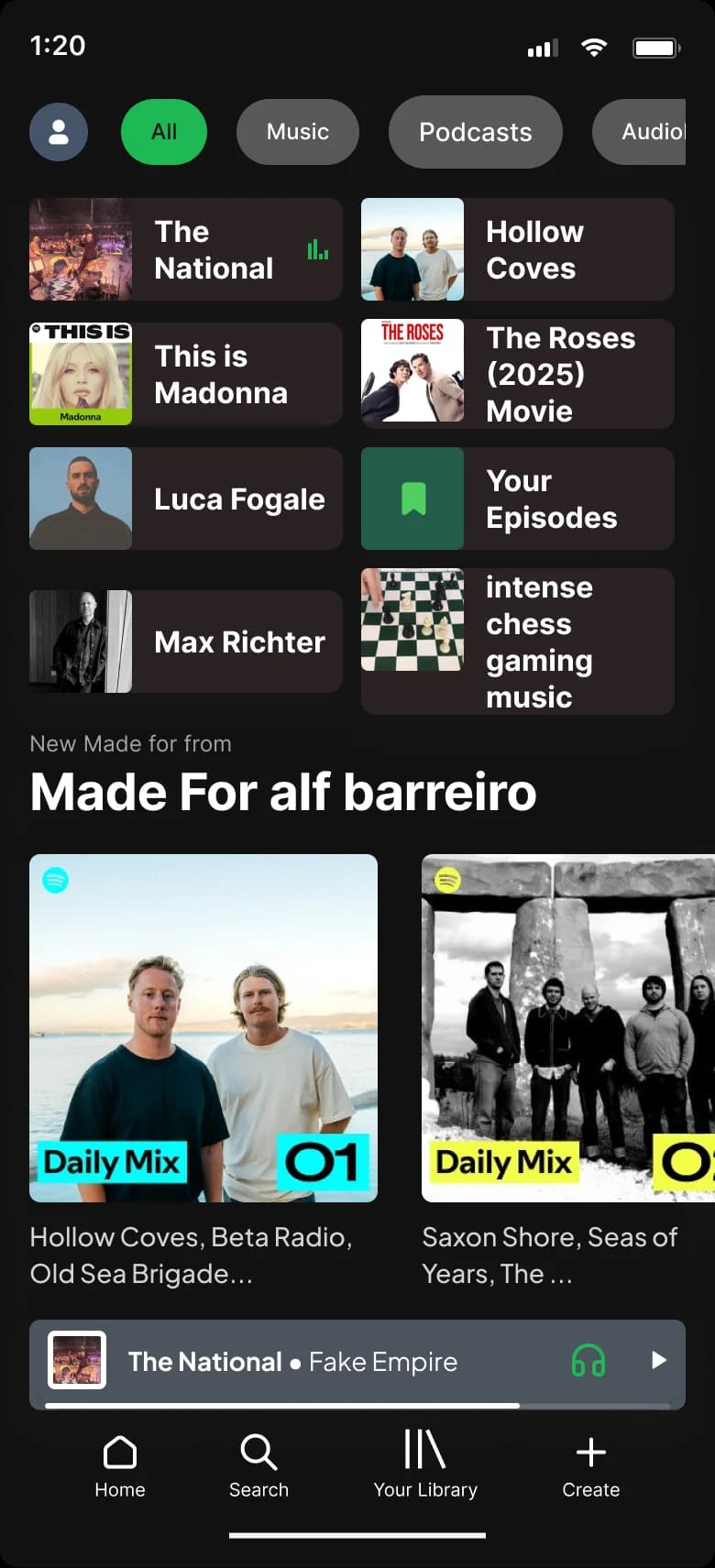715x1568 pixels.
Task: Play Fake Empire in the mini player
Action: tap(658, 1361)
